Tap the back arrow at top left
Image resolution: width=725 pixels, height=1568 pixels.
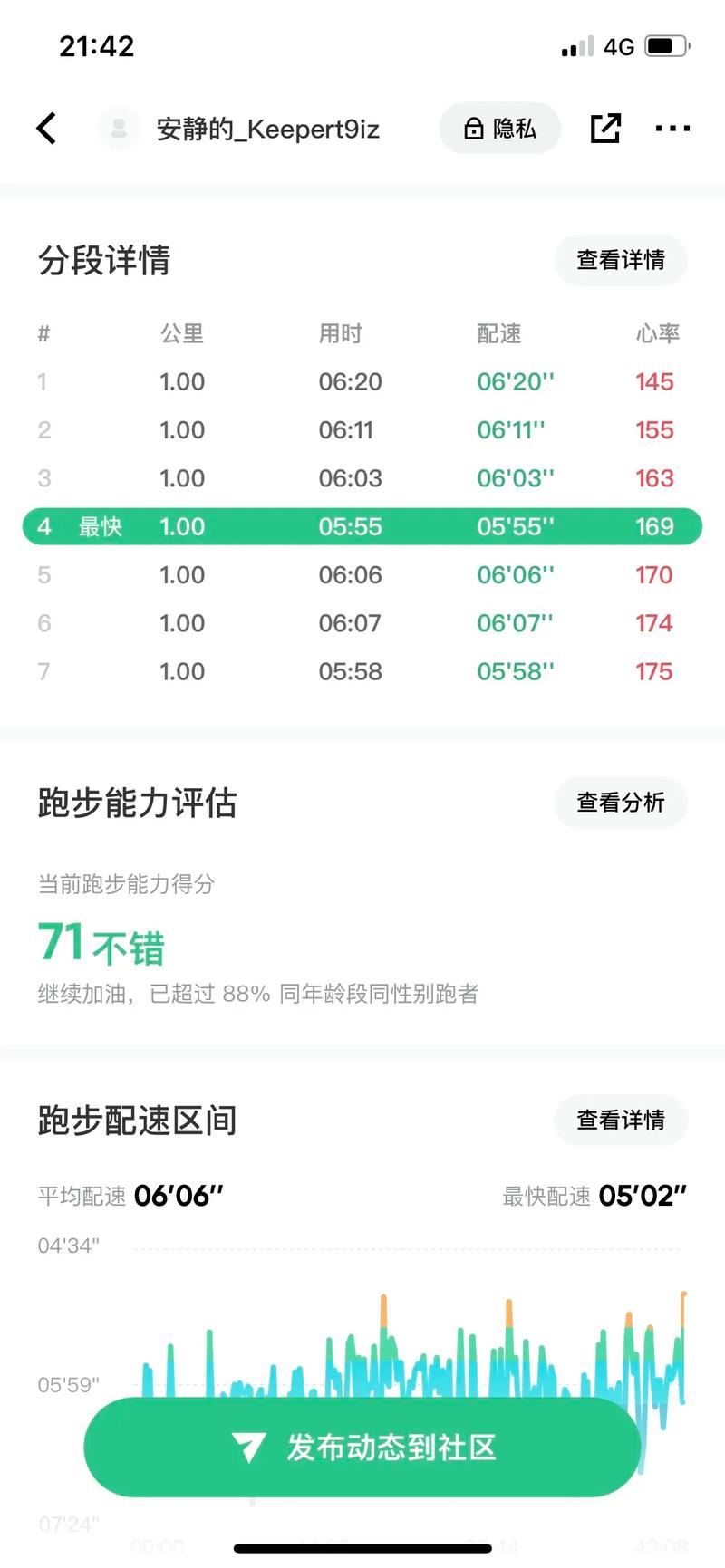tap(47, 128)
